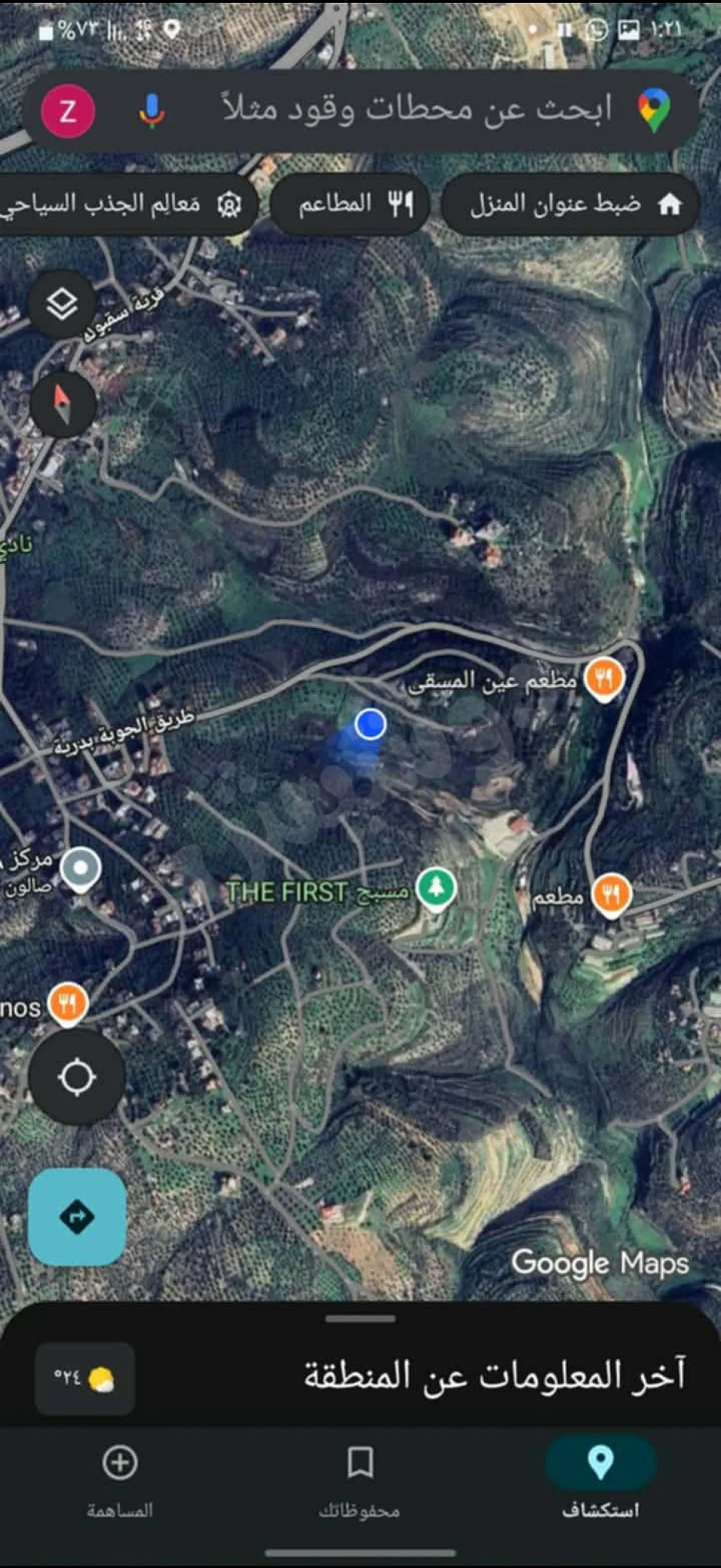Open مطعم عين المسقى restaurant marker
Screen dimensions: 721x1568
(603, 679)
